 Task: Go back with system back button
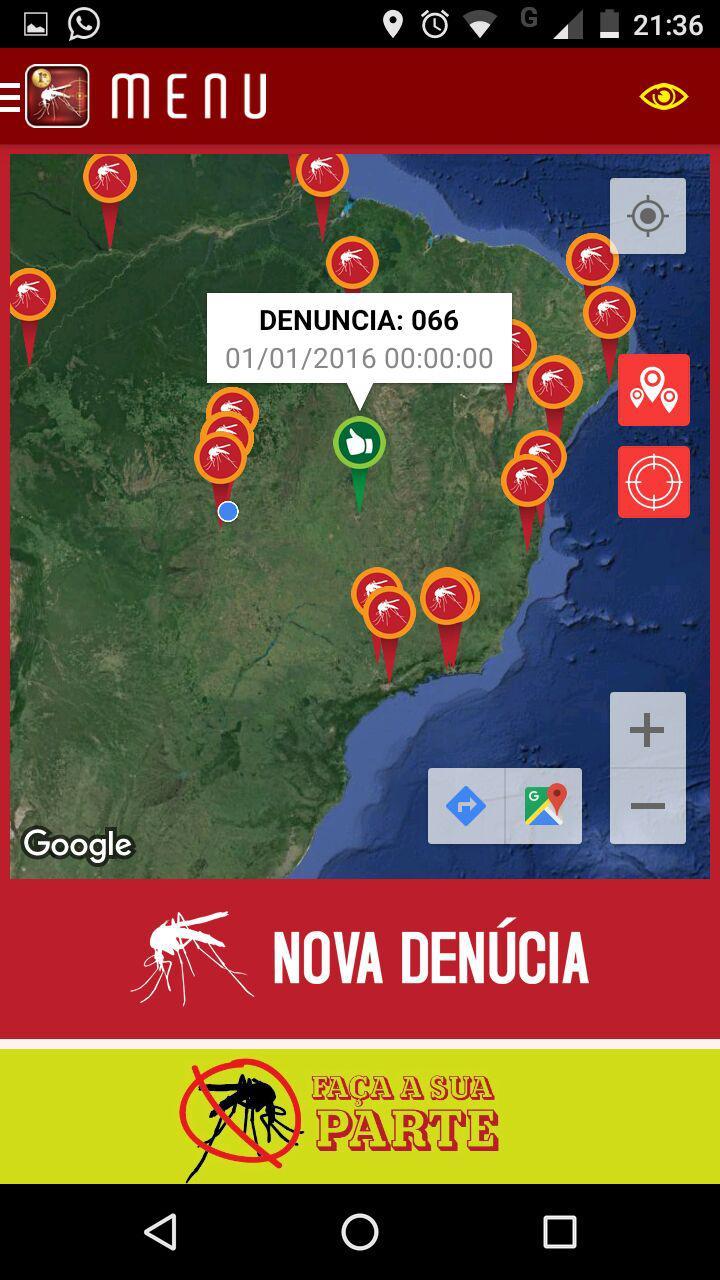pyautogui.click(x=161, y=1232)
